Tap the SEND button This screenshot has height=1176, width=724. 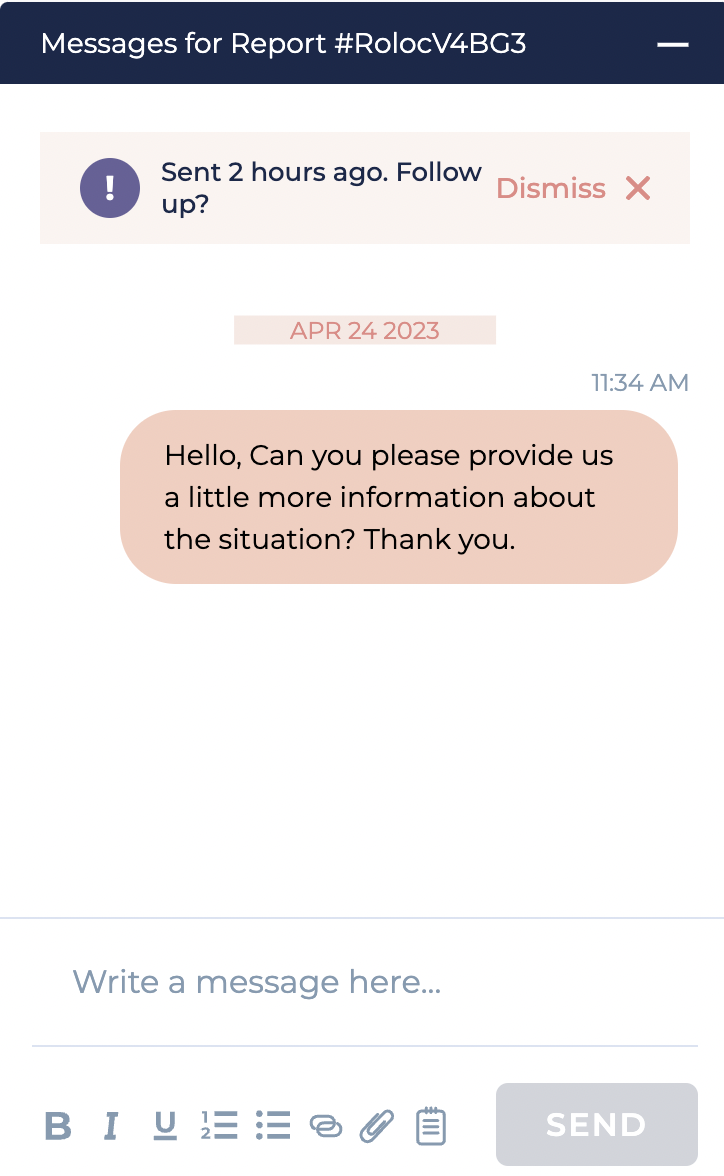click(x=596, y=1124)
